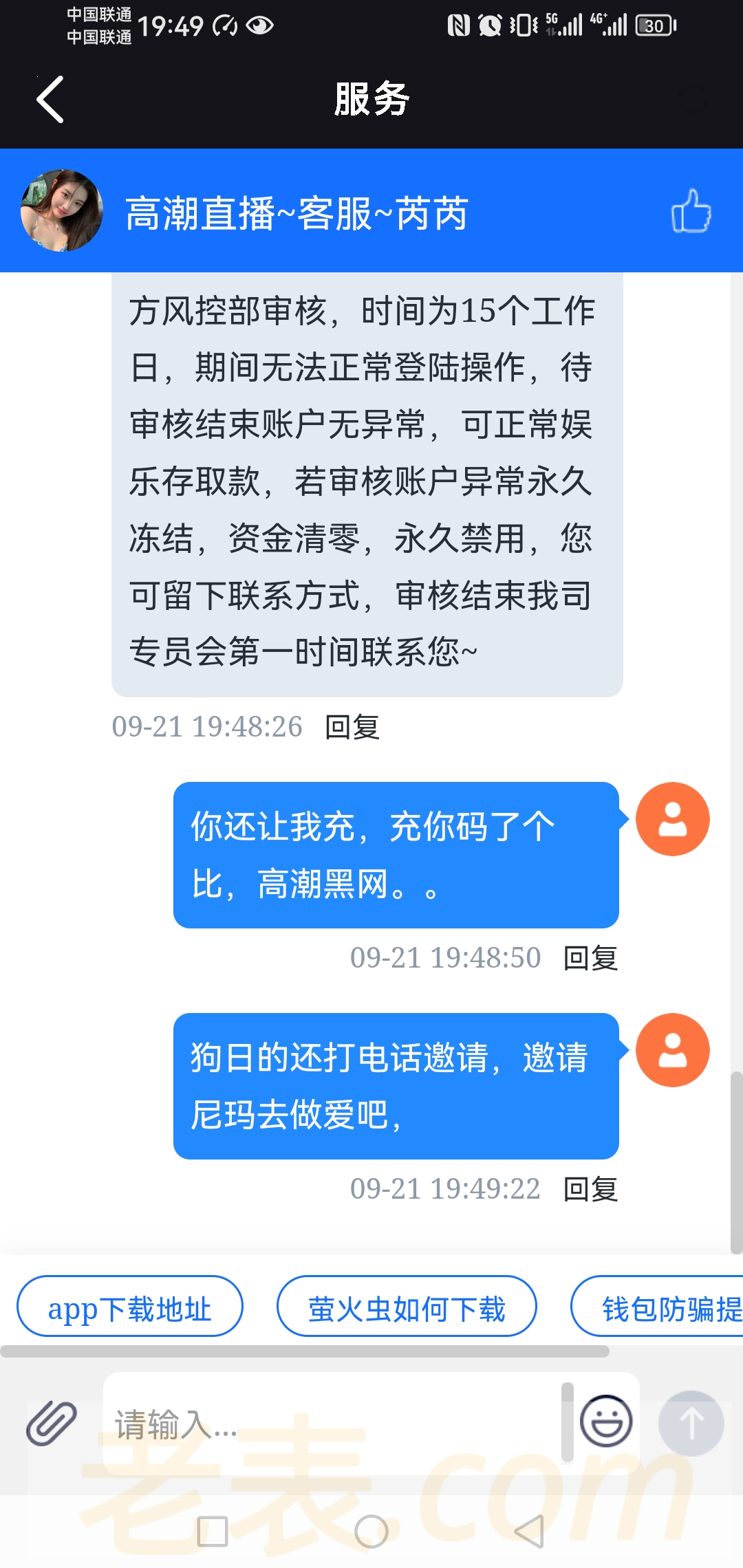Focus the 请输入 message input field
This screenshot has height=1568, width=743.
coord(330,1423)
